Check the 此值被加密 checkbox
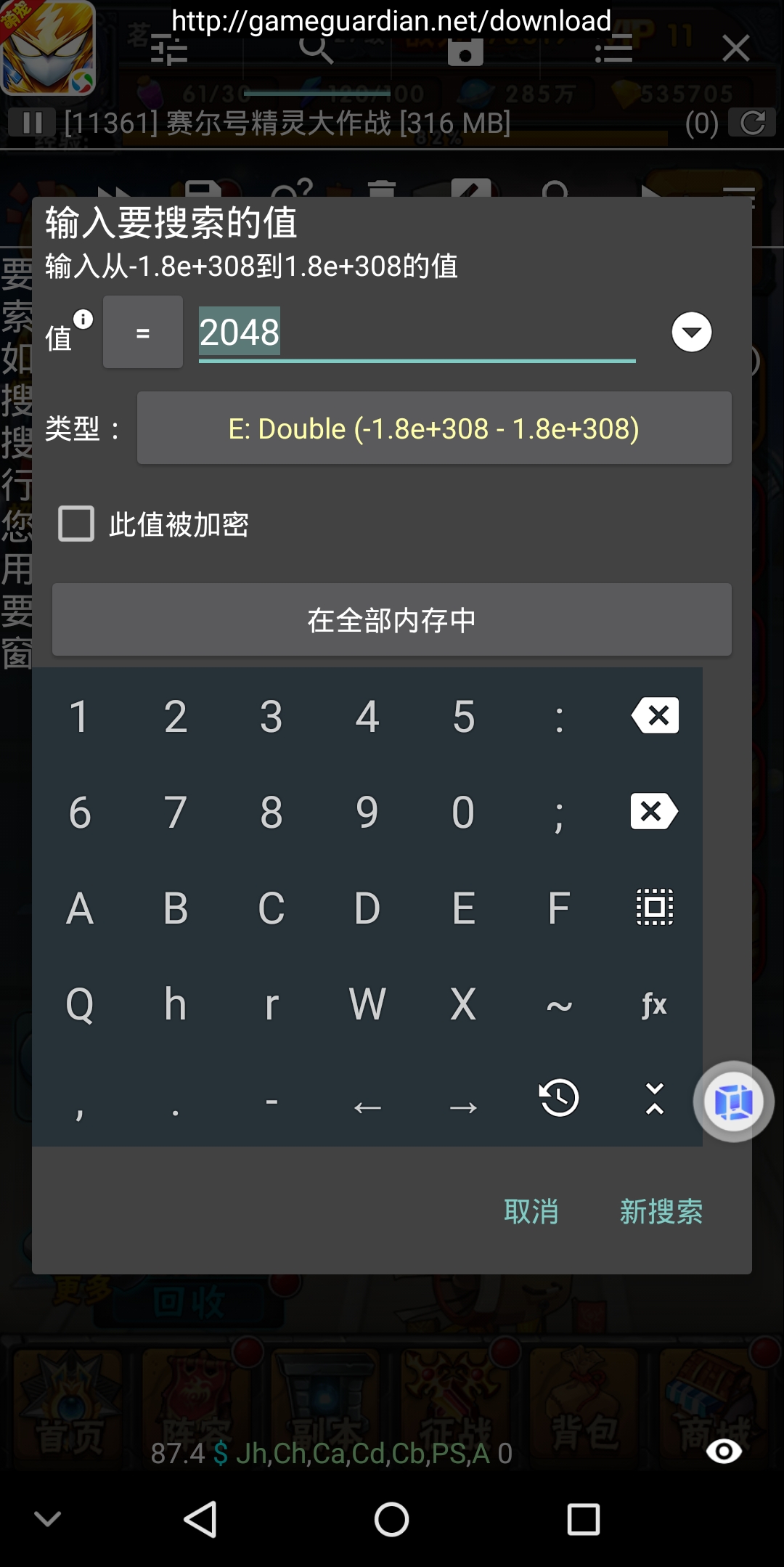 tap(76, 524)
